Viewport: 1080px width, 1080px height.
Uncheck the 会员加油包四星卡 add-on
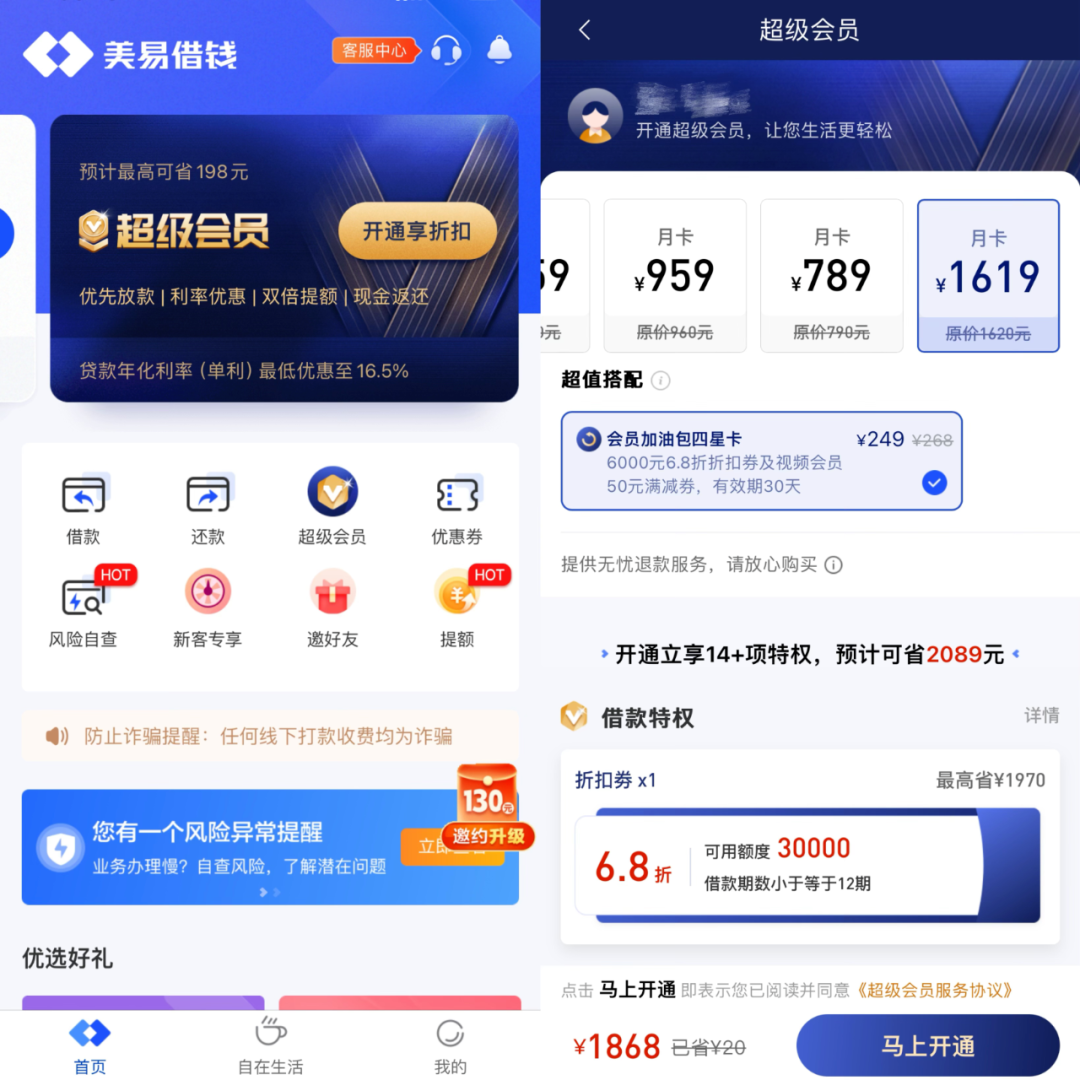click(934, 484)
